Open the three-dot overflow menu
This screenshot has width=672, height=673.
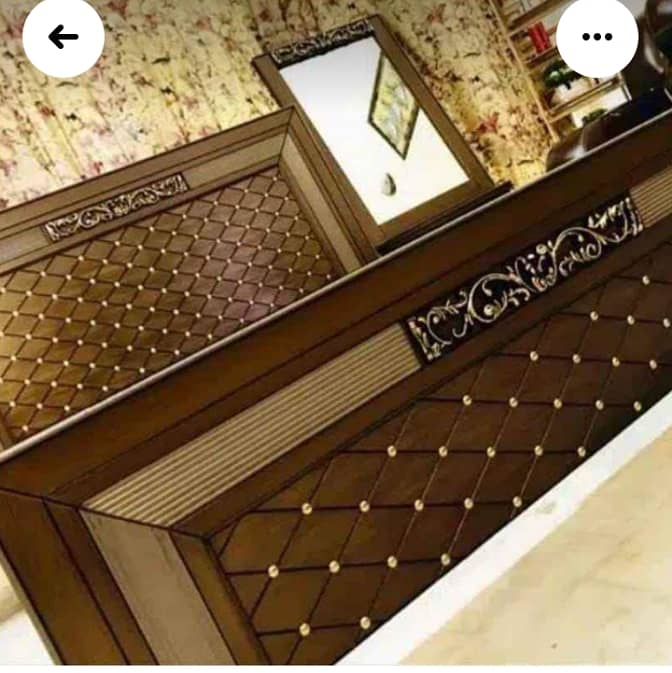(596, 37)
